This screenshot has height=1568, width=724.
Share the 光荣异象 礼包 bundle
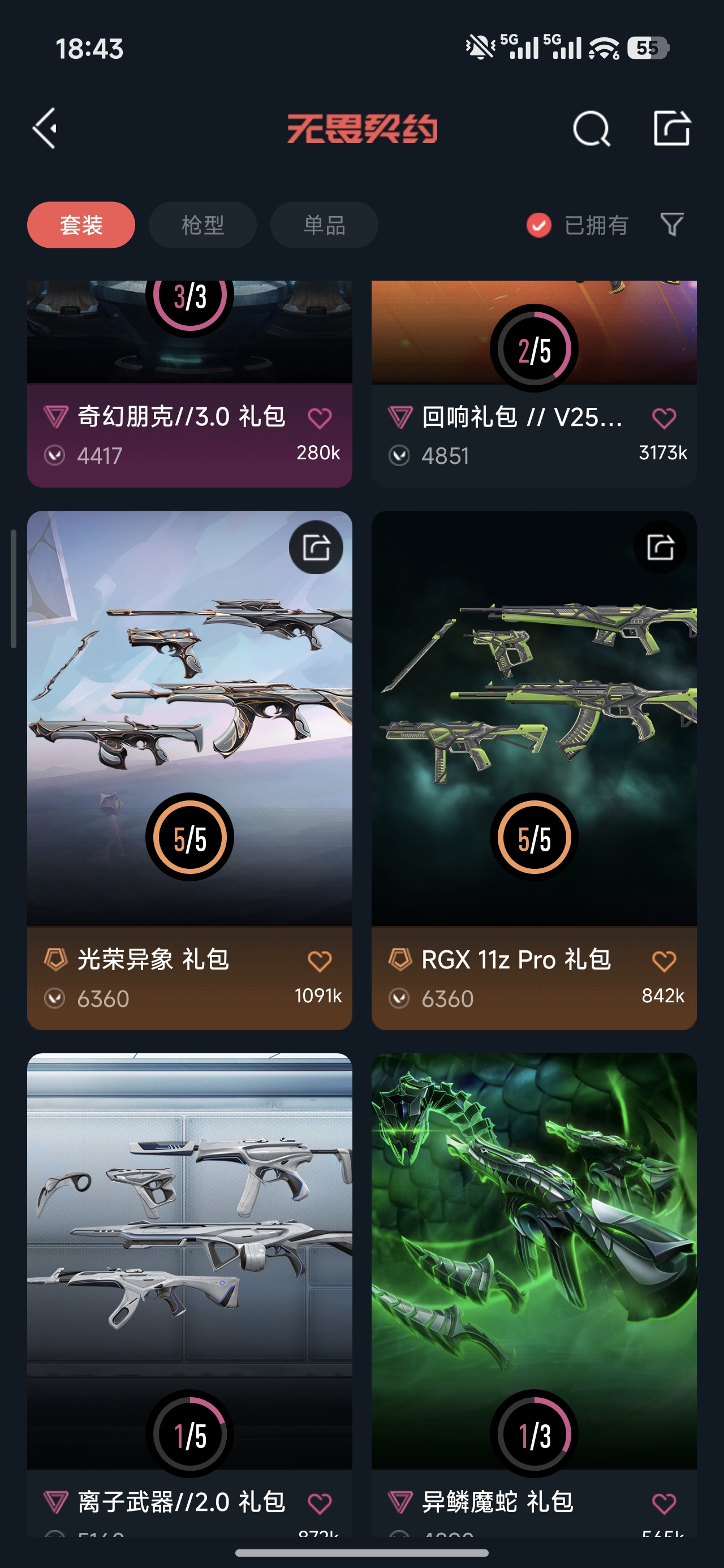pyautogui.click(x=316, y=547)
